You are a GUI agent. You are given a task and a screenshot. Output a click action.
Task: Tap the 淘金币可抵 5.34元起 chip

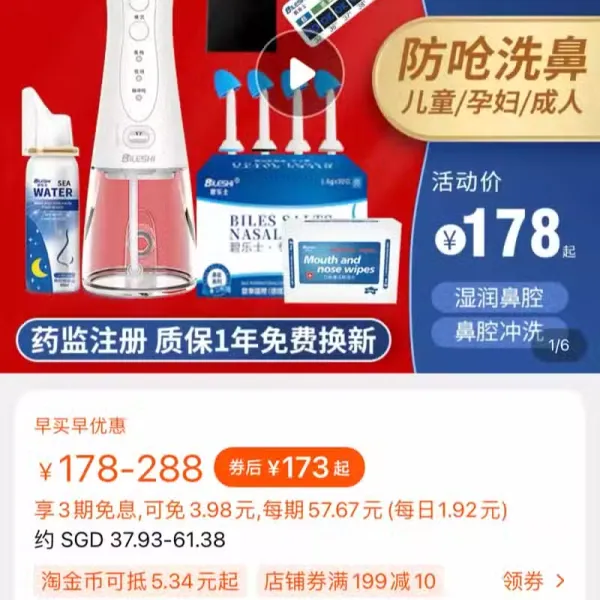(140, 581)
